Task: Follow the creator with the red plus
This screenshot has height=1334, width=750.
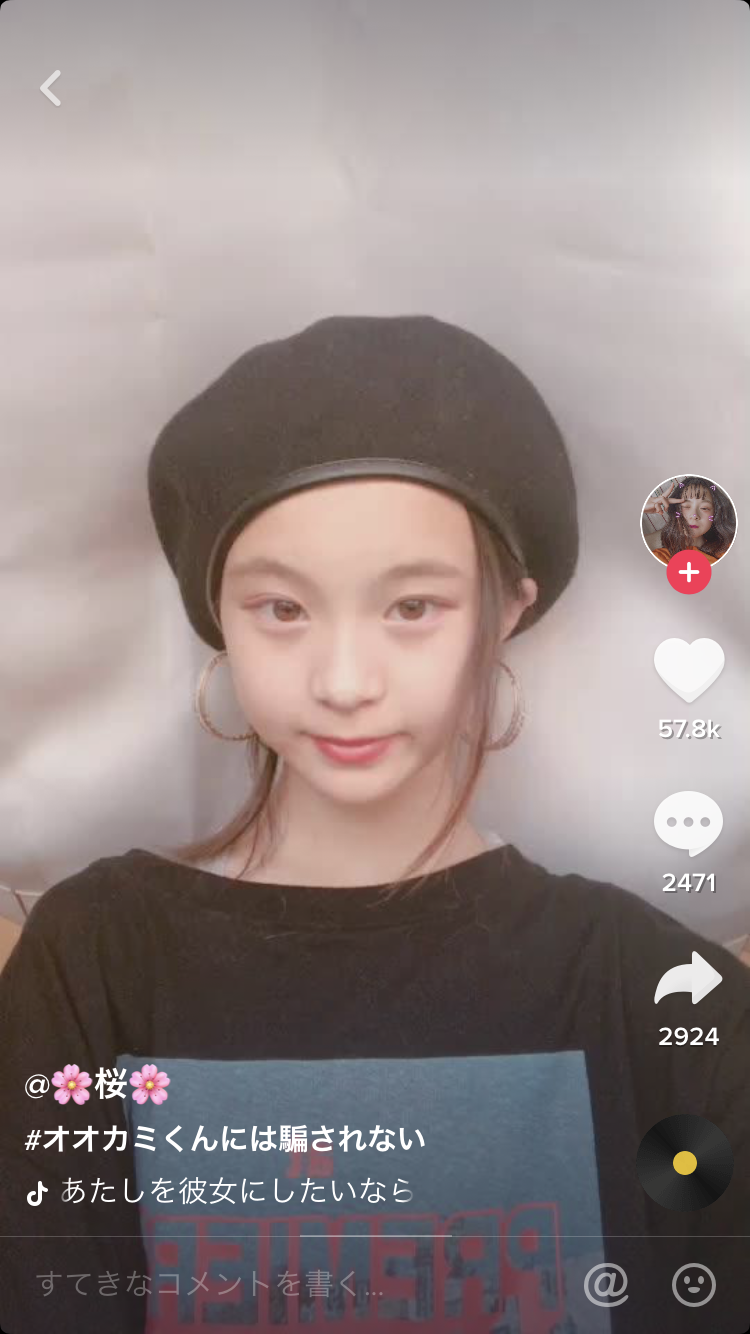Action: 689,573
